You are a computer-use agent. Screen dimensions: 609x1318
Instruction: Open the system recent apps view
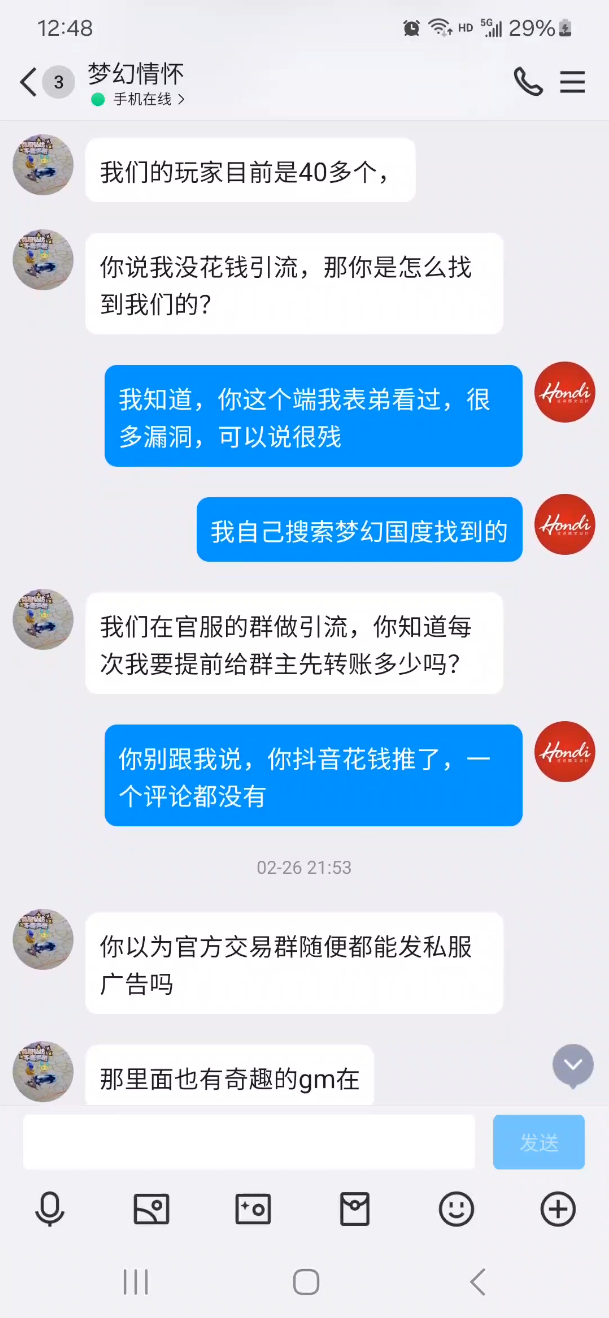click(x=135, y=1282)
